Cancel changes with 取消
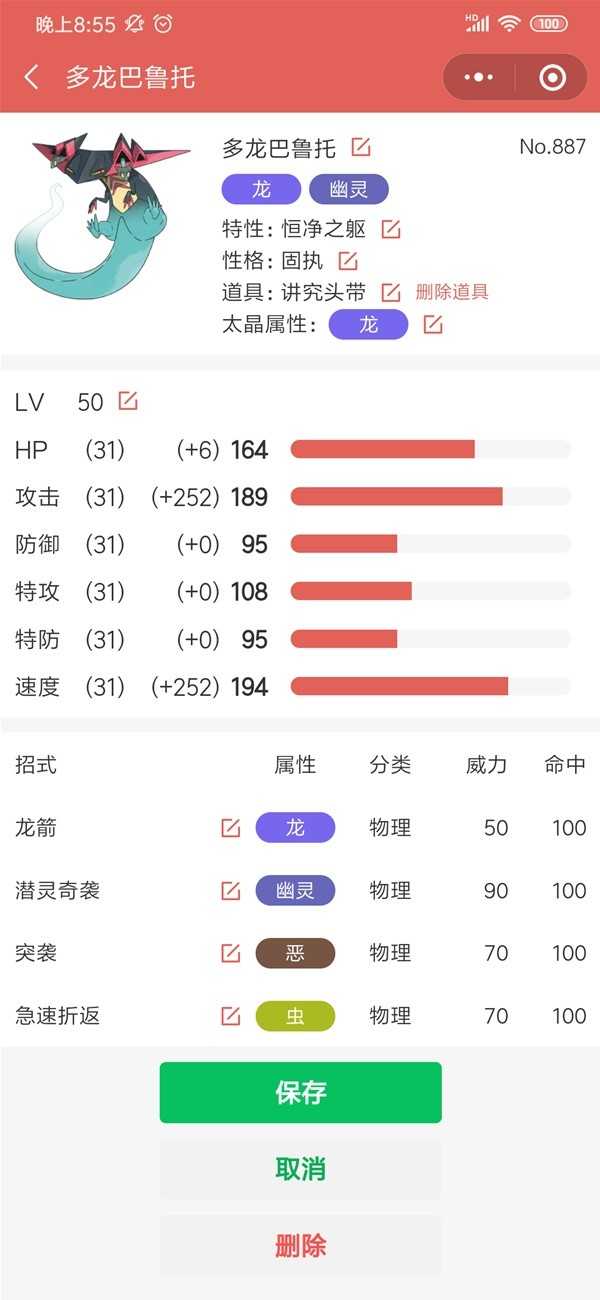Viewport: 600px width, 1300px height. click(300, 1169)
